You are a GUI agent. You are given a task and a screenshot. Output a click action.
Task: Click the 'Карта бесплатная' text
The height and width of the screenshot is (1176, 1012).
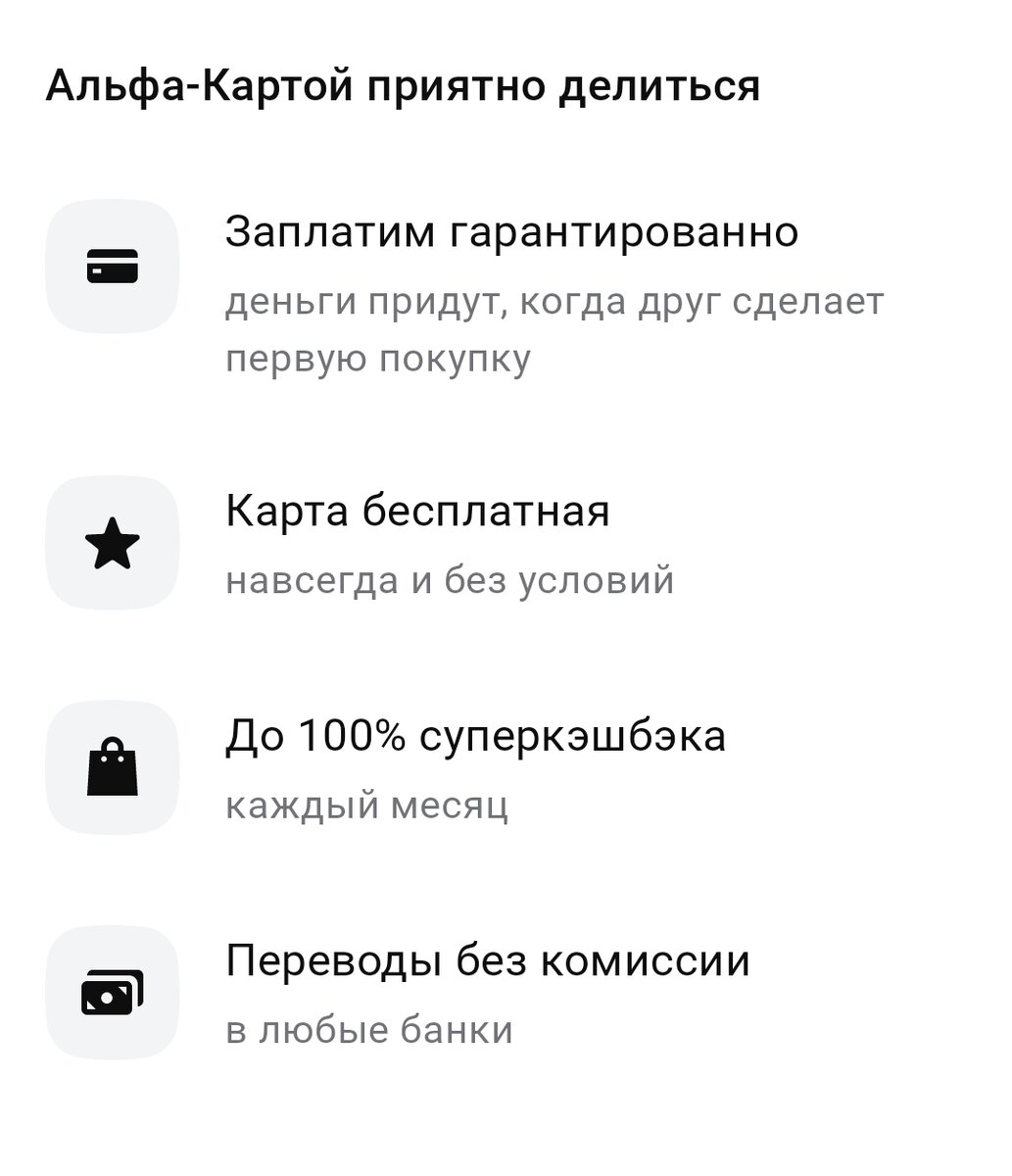click(416, 511)
